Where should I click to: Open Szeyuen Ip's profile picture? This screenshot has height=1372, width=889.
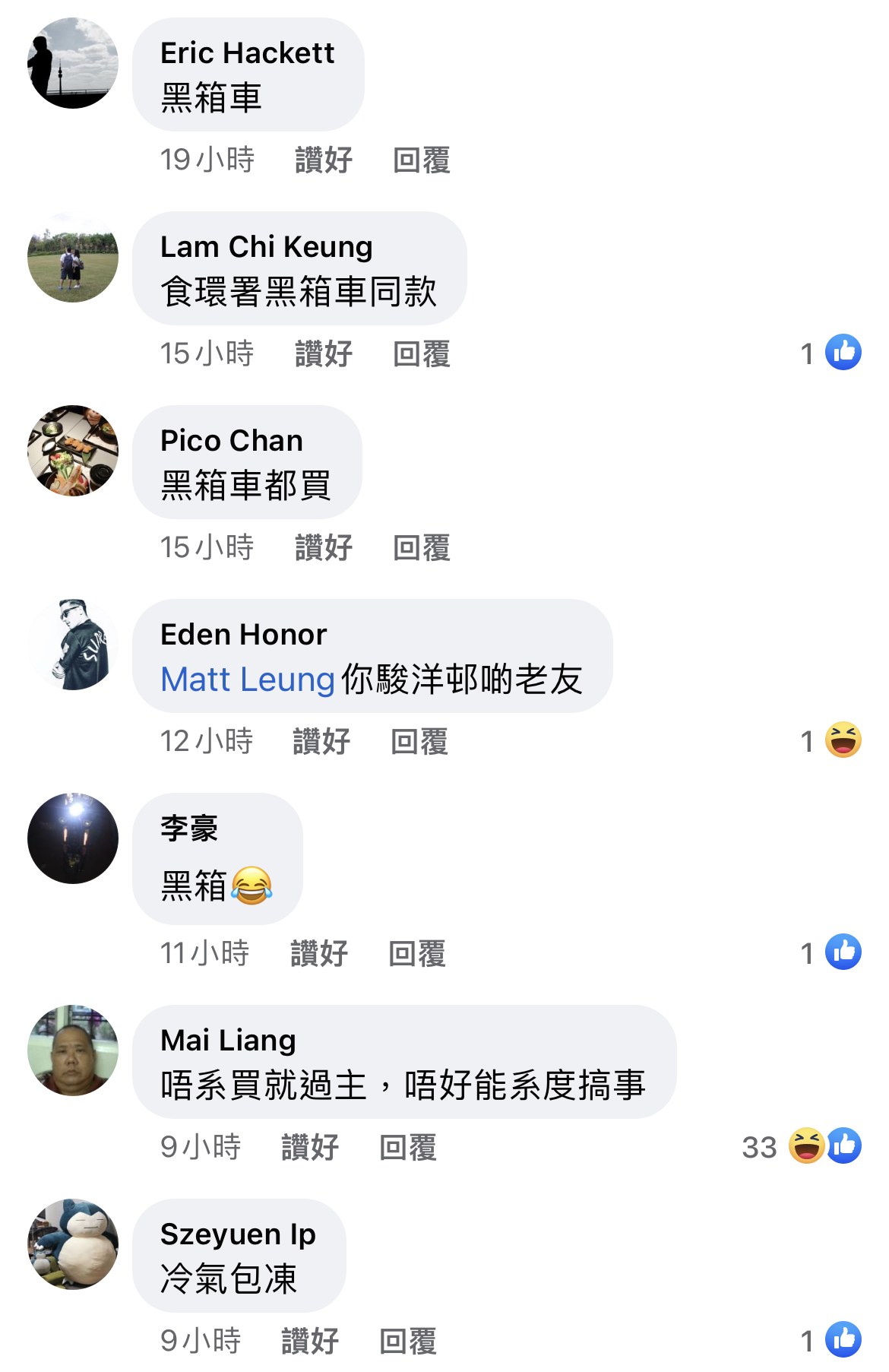click(x=73, y=1244)
